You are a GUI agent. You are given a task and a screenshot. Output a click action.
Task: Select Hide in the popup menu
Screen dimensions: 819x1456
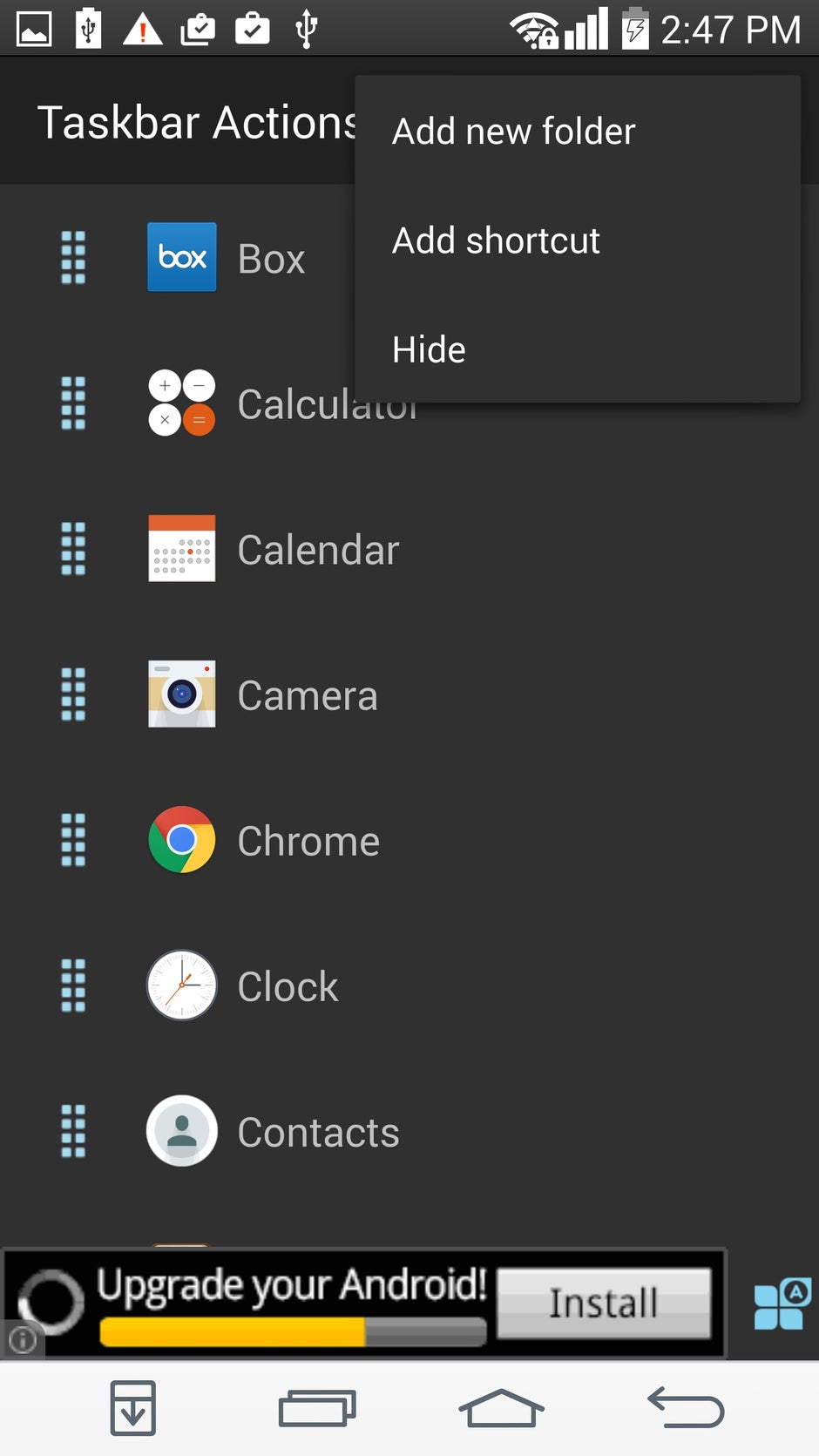pos(429,349)
